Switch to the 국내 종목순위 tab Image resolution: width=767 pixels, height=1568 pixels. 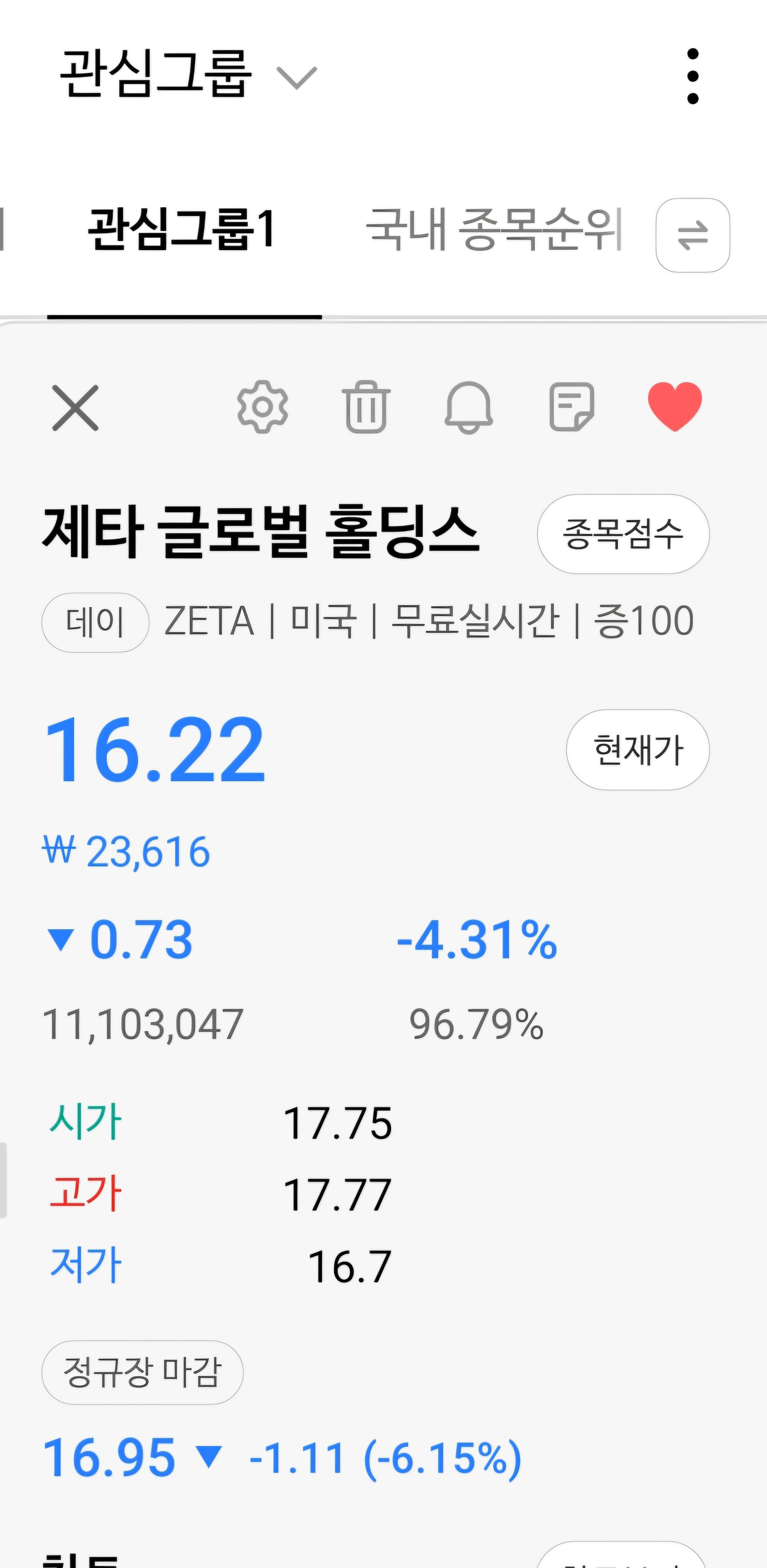[x=494, y=229]
